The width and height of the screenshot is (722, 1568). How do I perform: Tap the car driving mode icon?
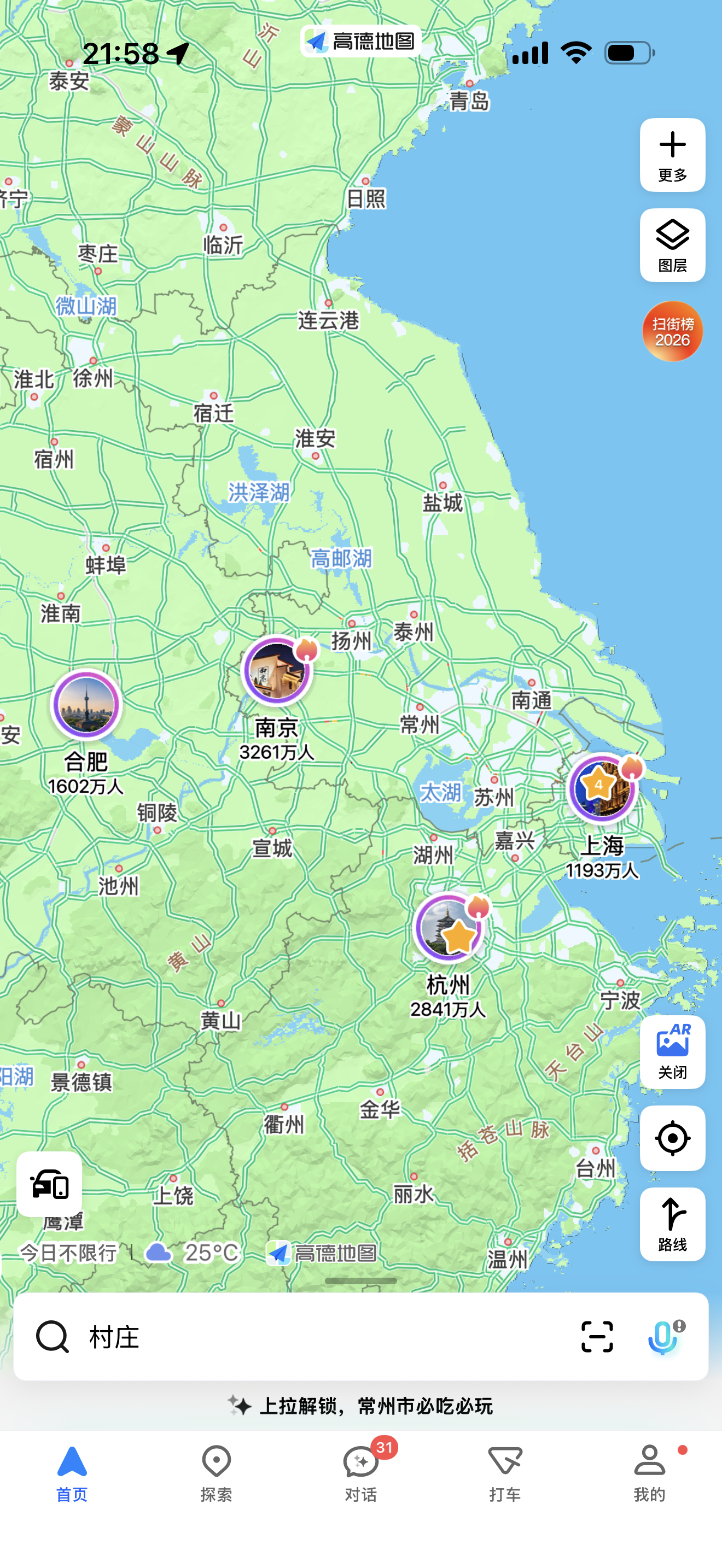(x=49, y=1184)
